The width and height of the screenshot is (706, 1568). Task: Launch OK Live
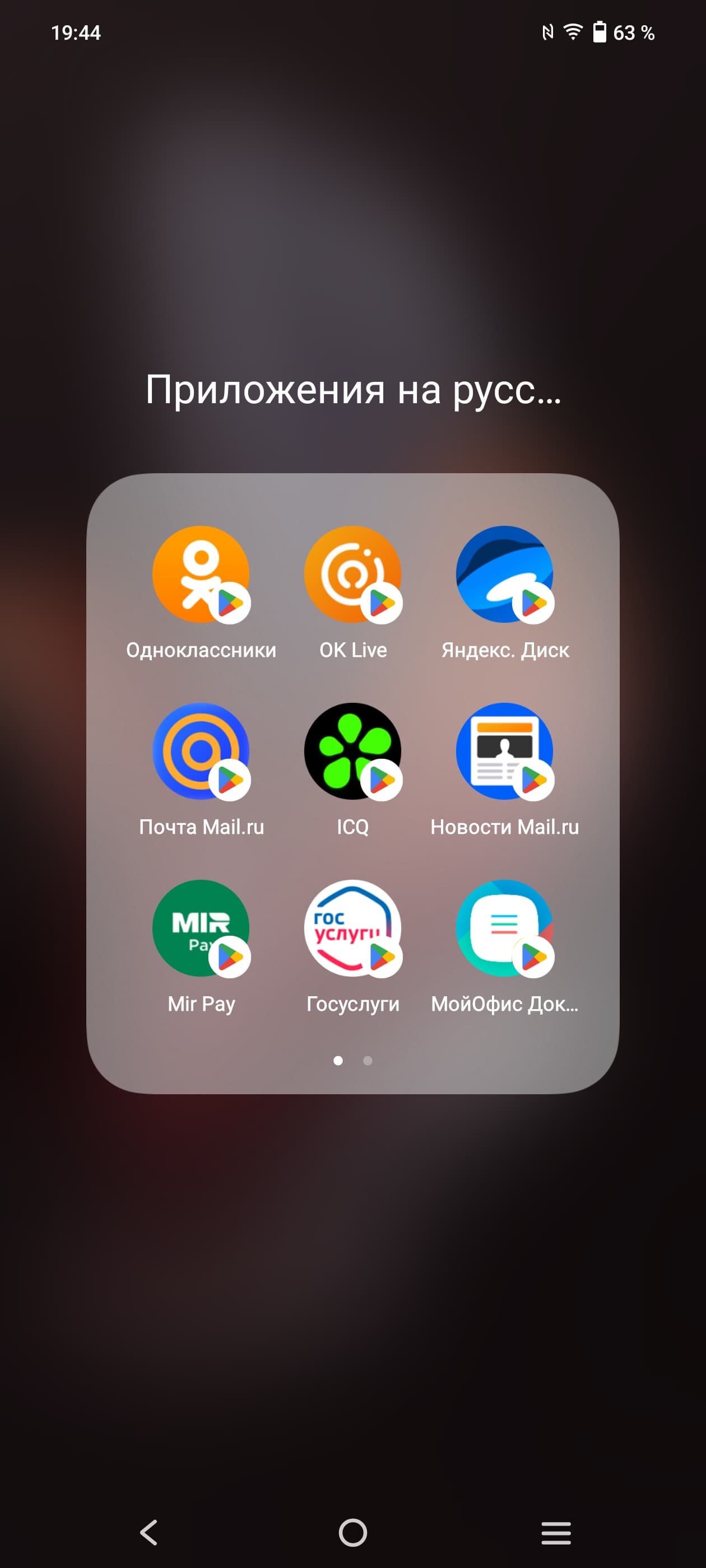[x=352, y=574]
